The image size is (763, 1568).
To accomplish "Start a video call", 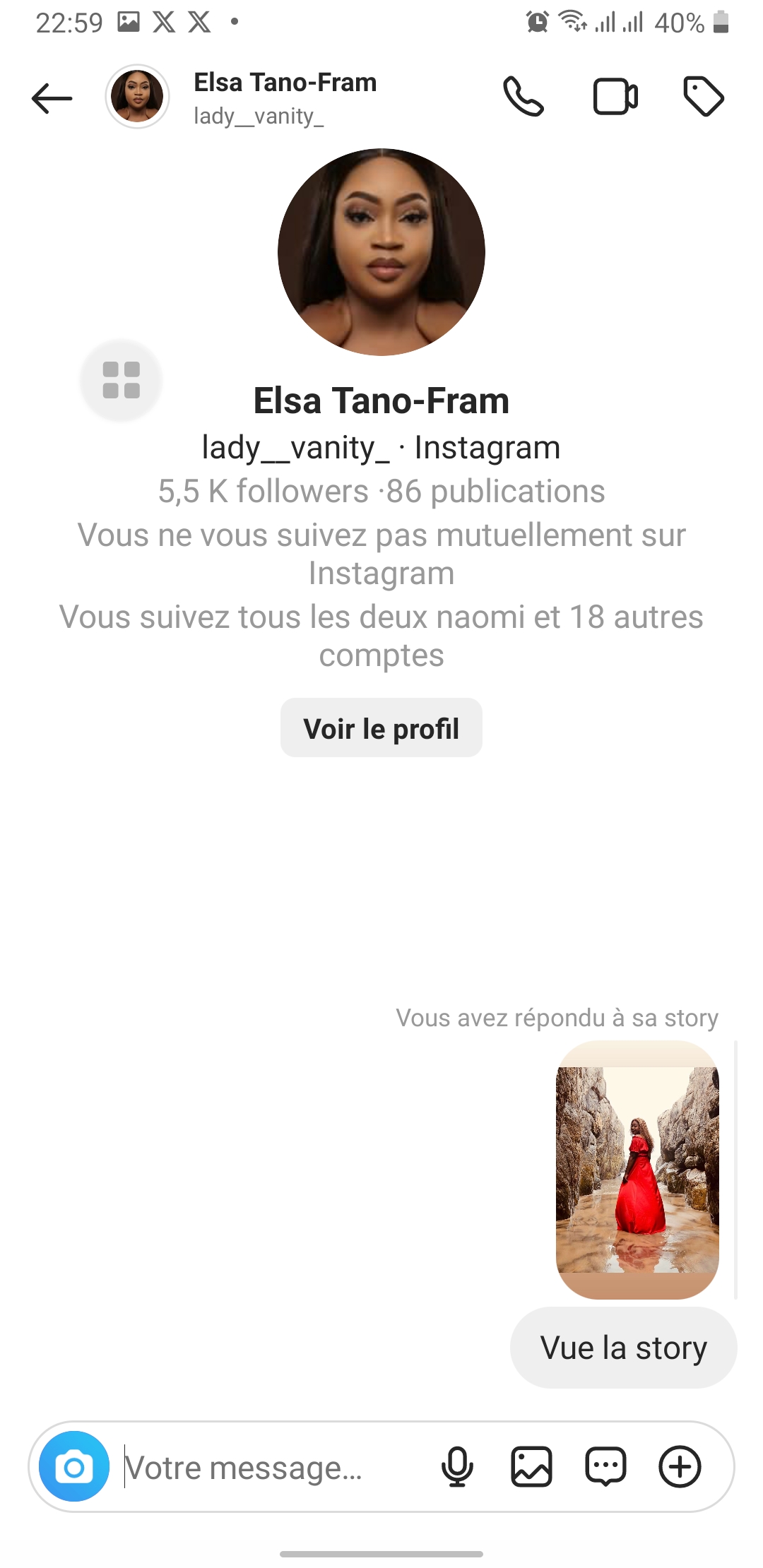I will coord(615,97).
